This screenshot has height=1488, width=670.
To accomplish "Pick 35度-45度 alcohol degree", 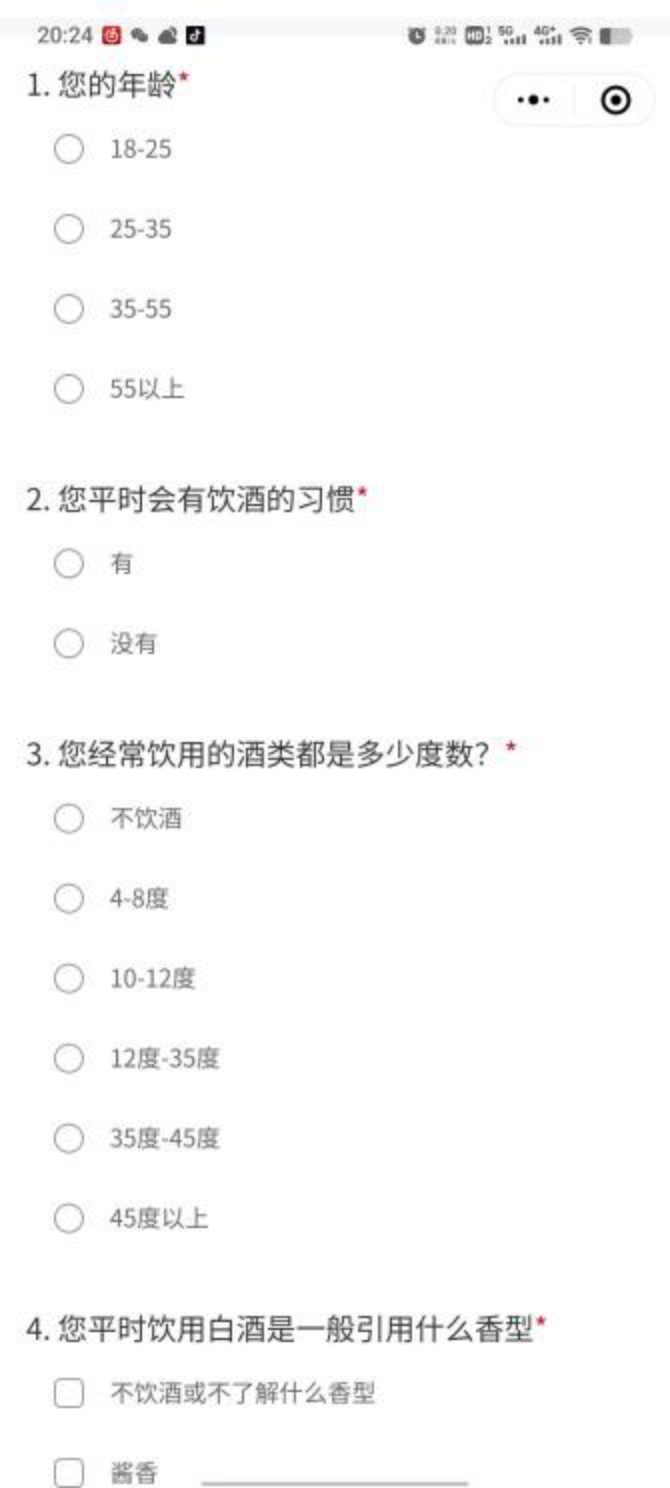I will click(x=68, y=1138).
